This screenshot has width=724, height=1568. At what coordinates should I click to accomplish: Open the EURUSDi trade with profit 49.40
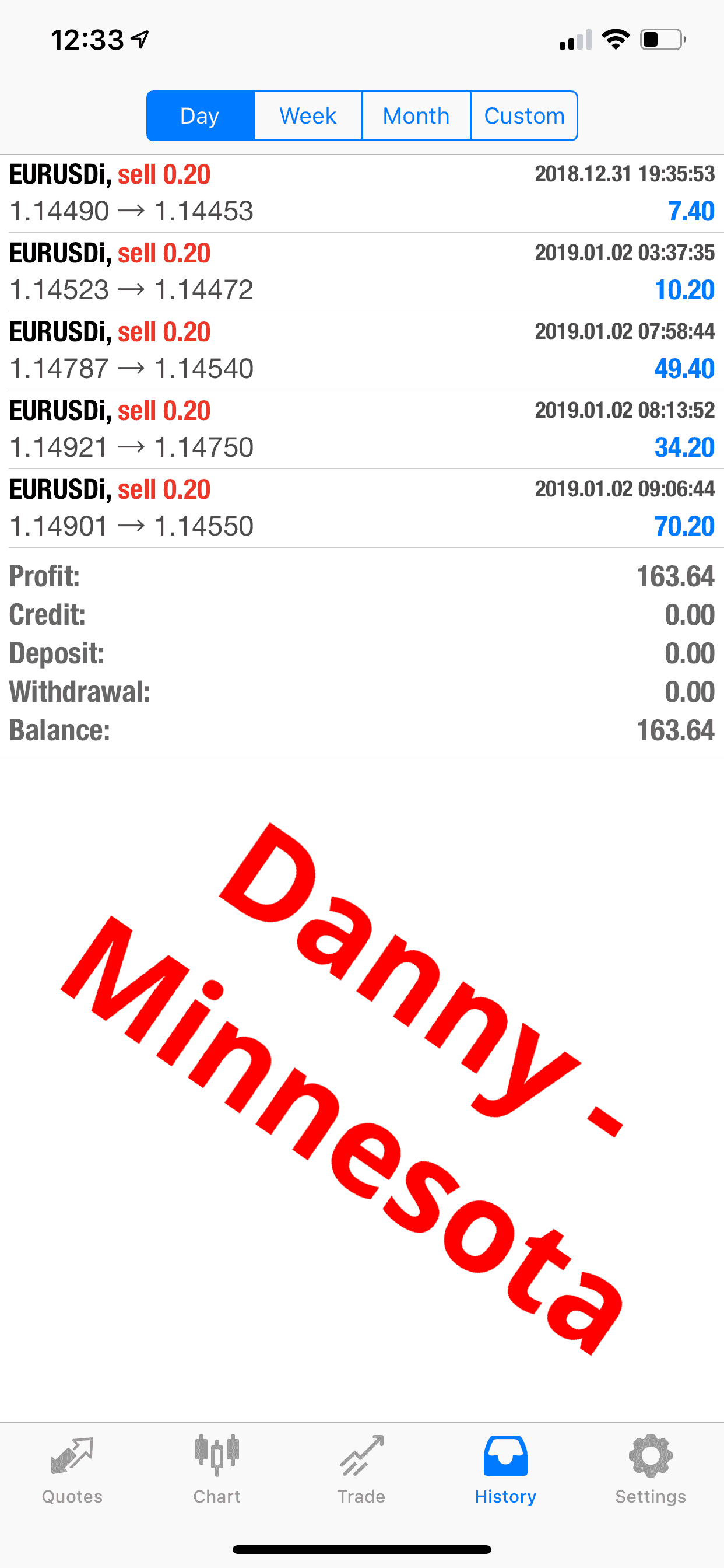[361, 351]
